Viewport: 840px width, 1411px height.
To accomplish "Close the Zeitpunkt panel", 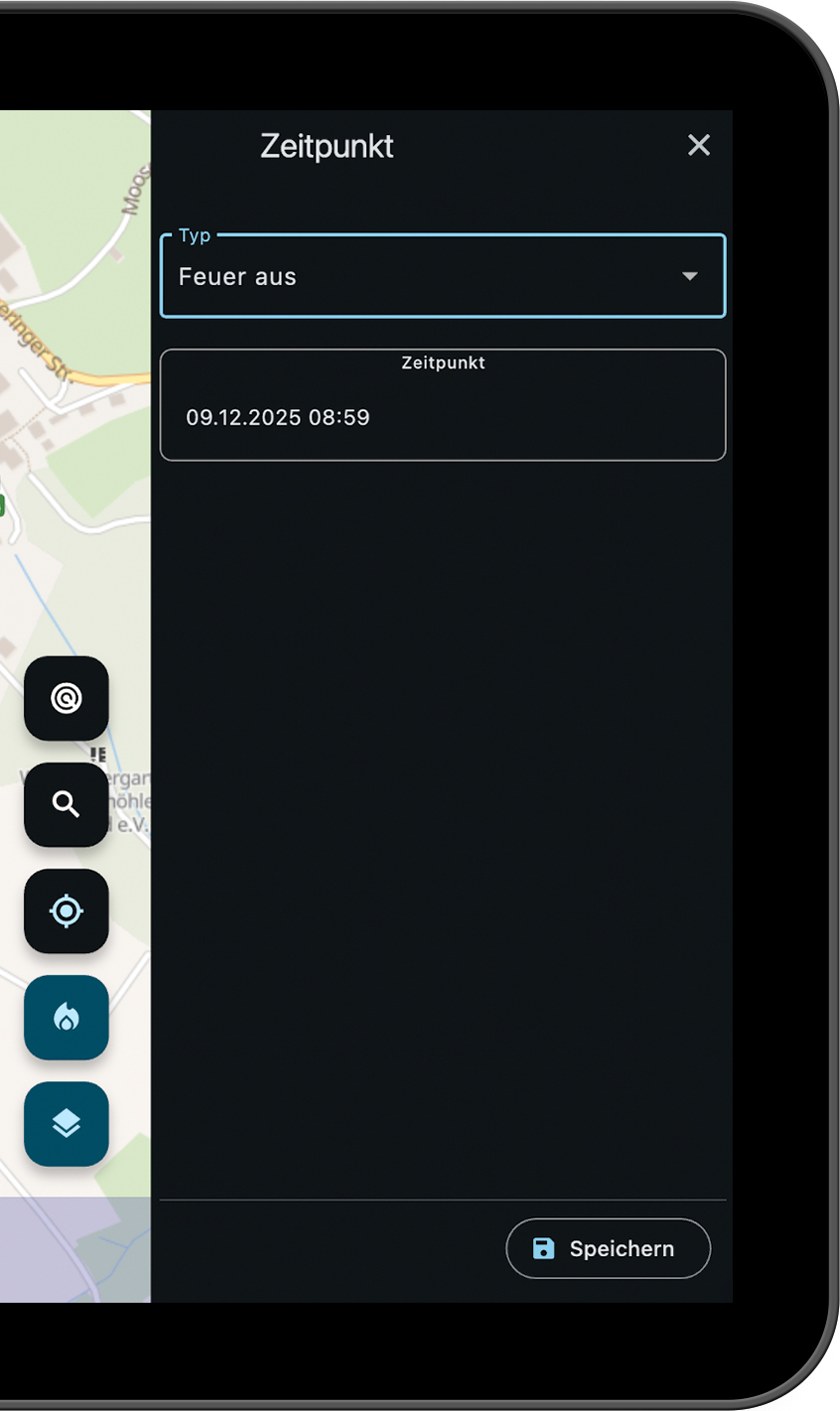I will coord(699,146).
